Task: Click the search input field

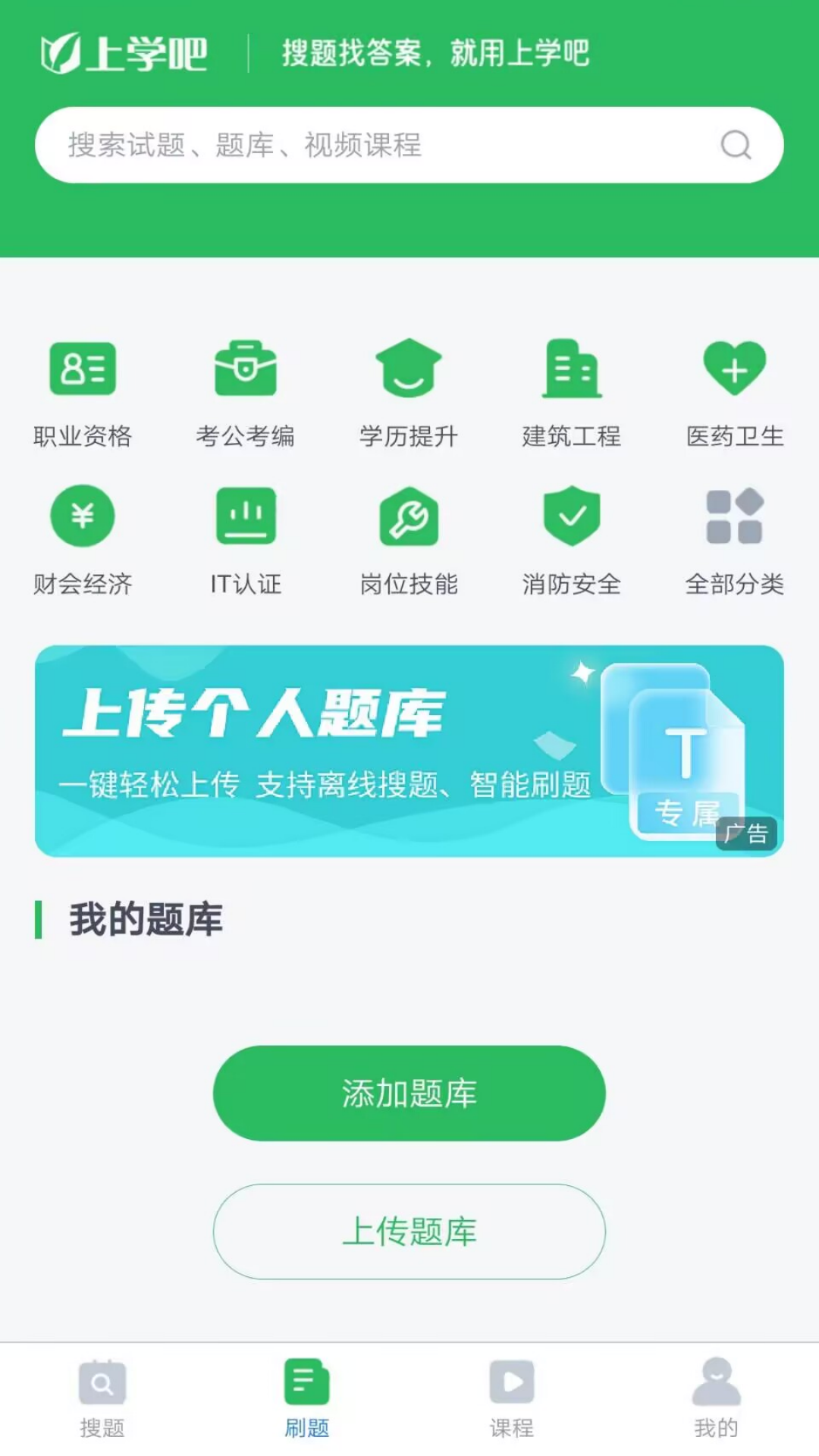Action: (341, 144)
